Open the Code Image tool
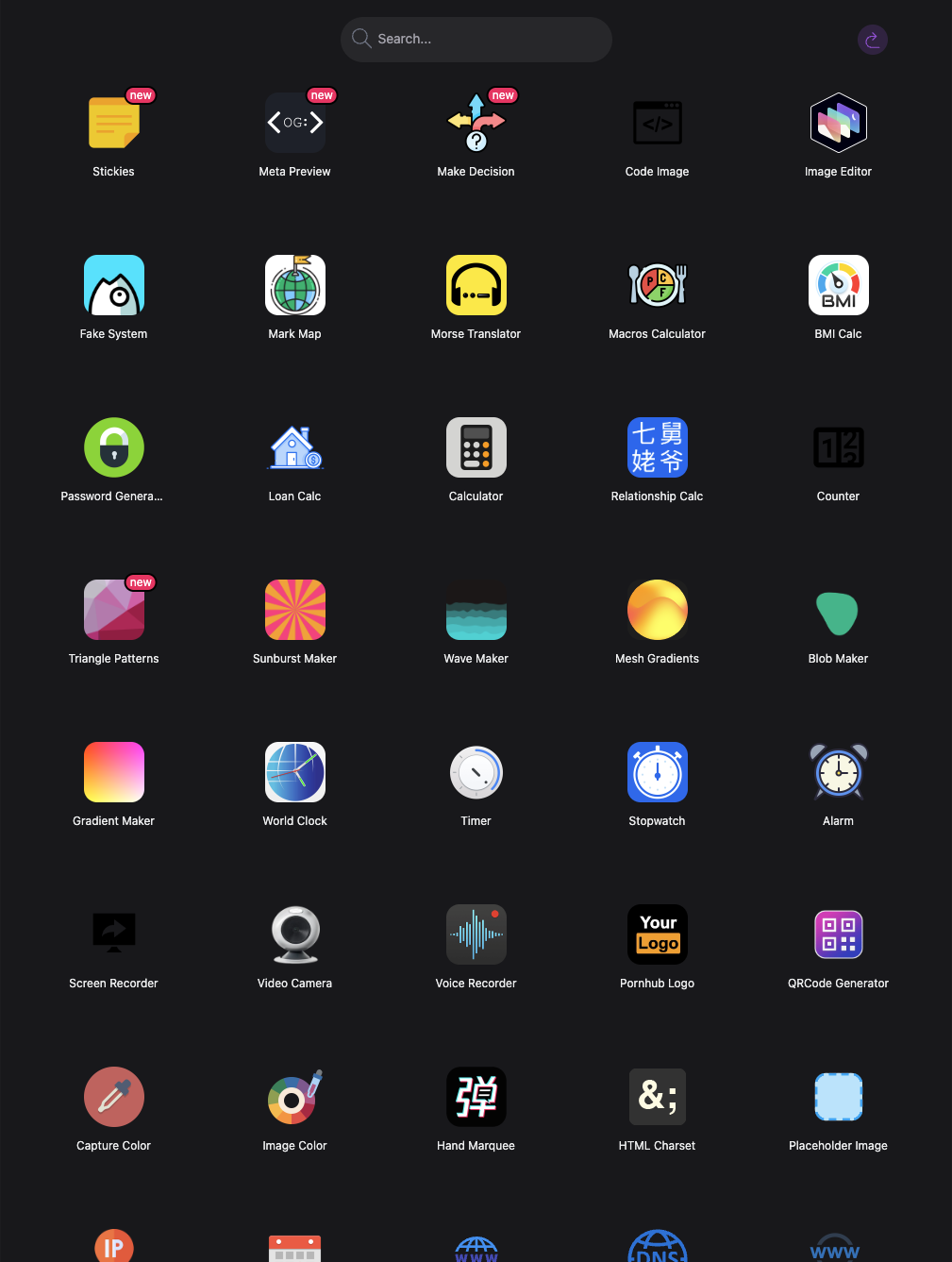Image resolution: width=952 pixels, height=1262 pixels. 658,124
